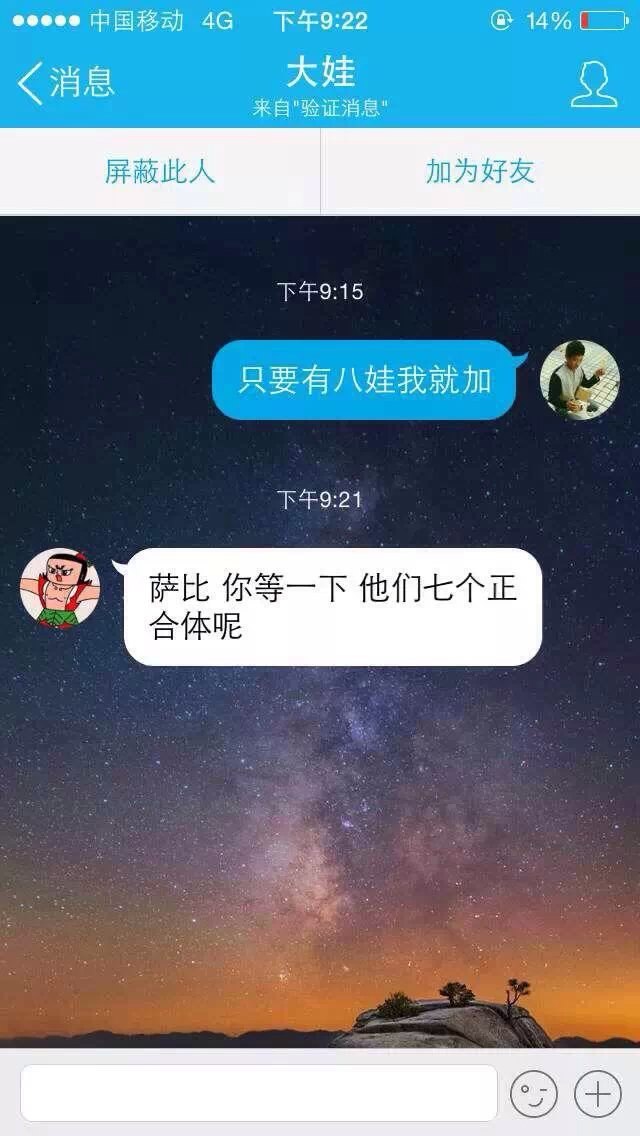The width and height of the screenshot is (640, 1136).
Task: Open 大娃's profile icon
Action: tap(593, 84)
